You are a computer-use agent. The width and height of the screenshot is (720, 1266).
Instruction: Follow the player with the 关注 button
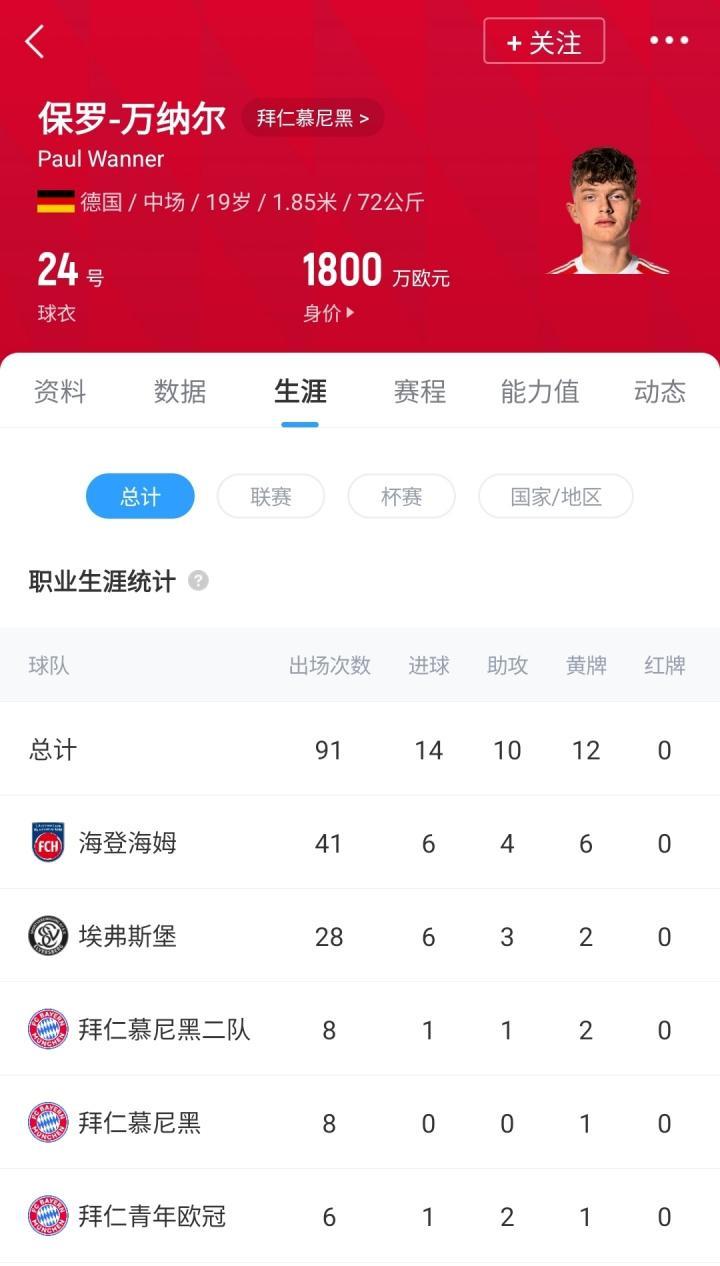[x=544, y=42]
